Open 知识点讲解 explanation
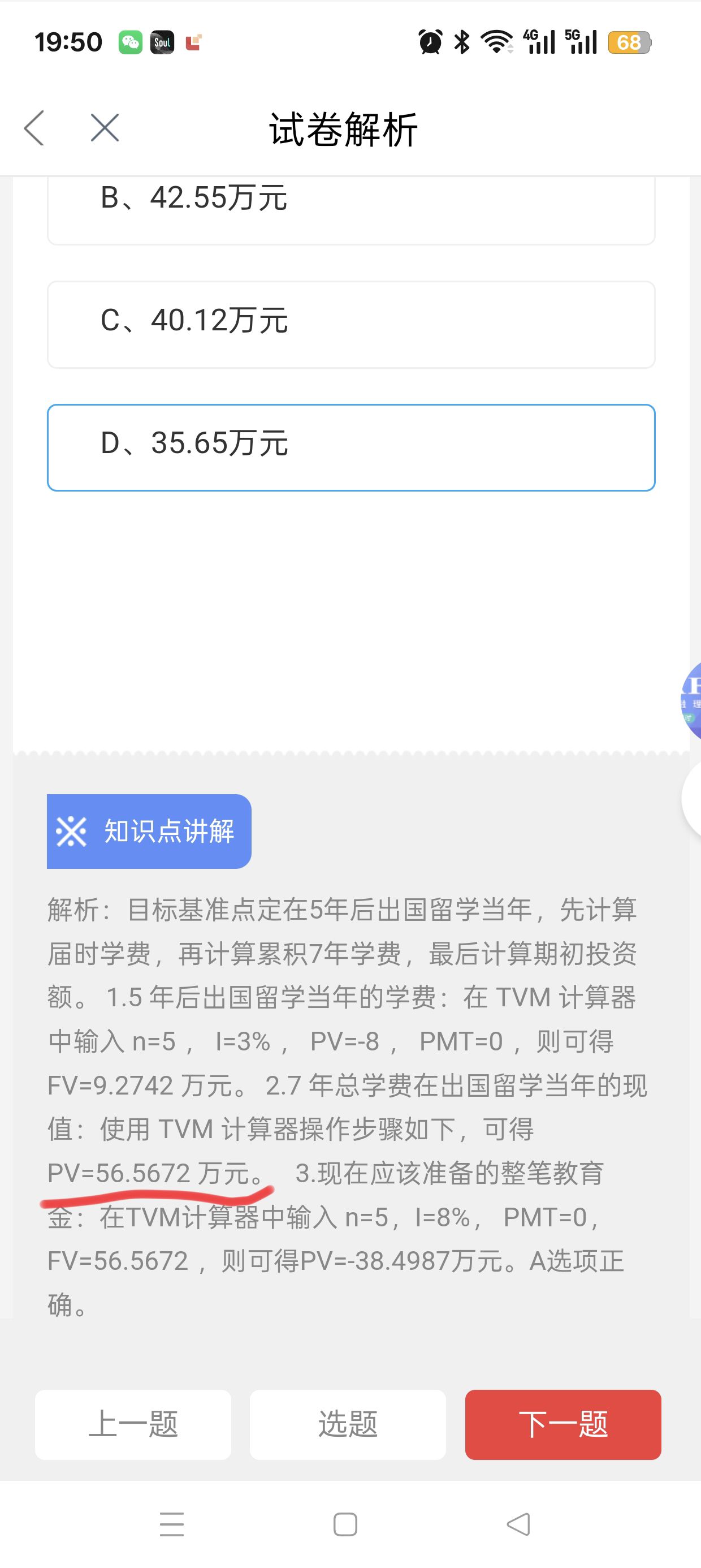Viewport: 701px width, 1568px height. pos(149,831)
